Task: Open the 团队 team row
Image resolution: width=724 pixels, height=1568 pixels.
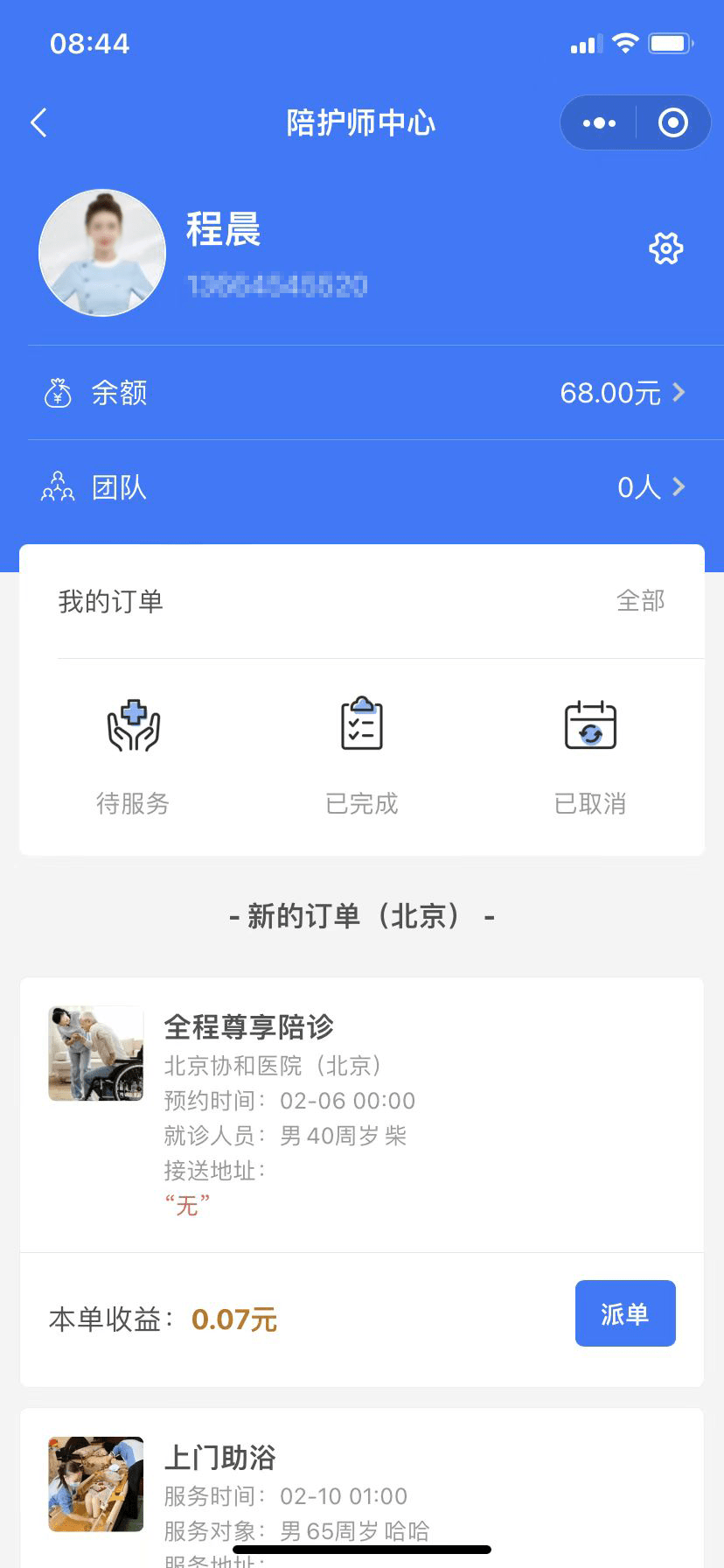Action: 362,487
